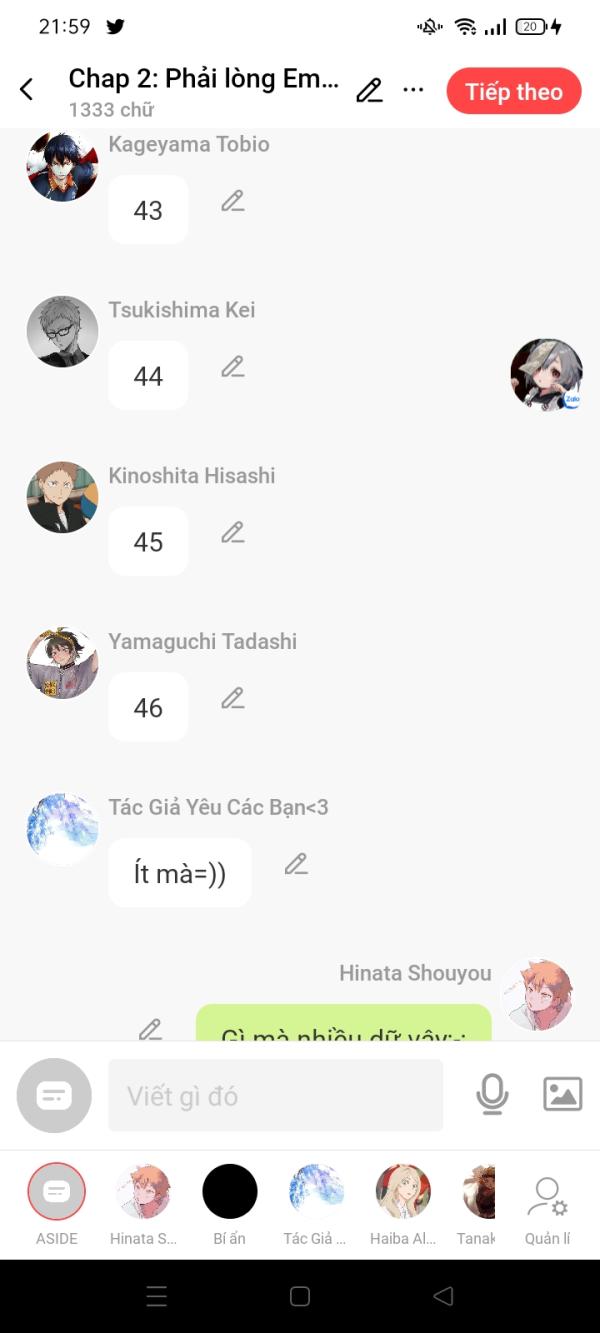Focus the "Viết gì đó" text field
Image resolution: width=600 pixels, height=1333 pixels.
(275, 1096)
